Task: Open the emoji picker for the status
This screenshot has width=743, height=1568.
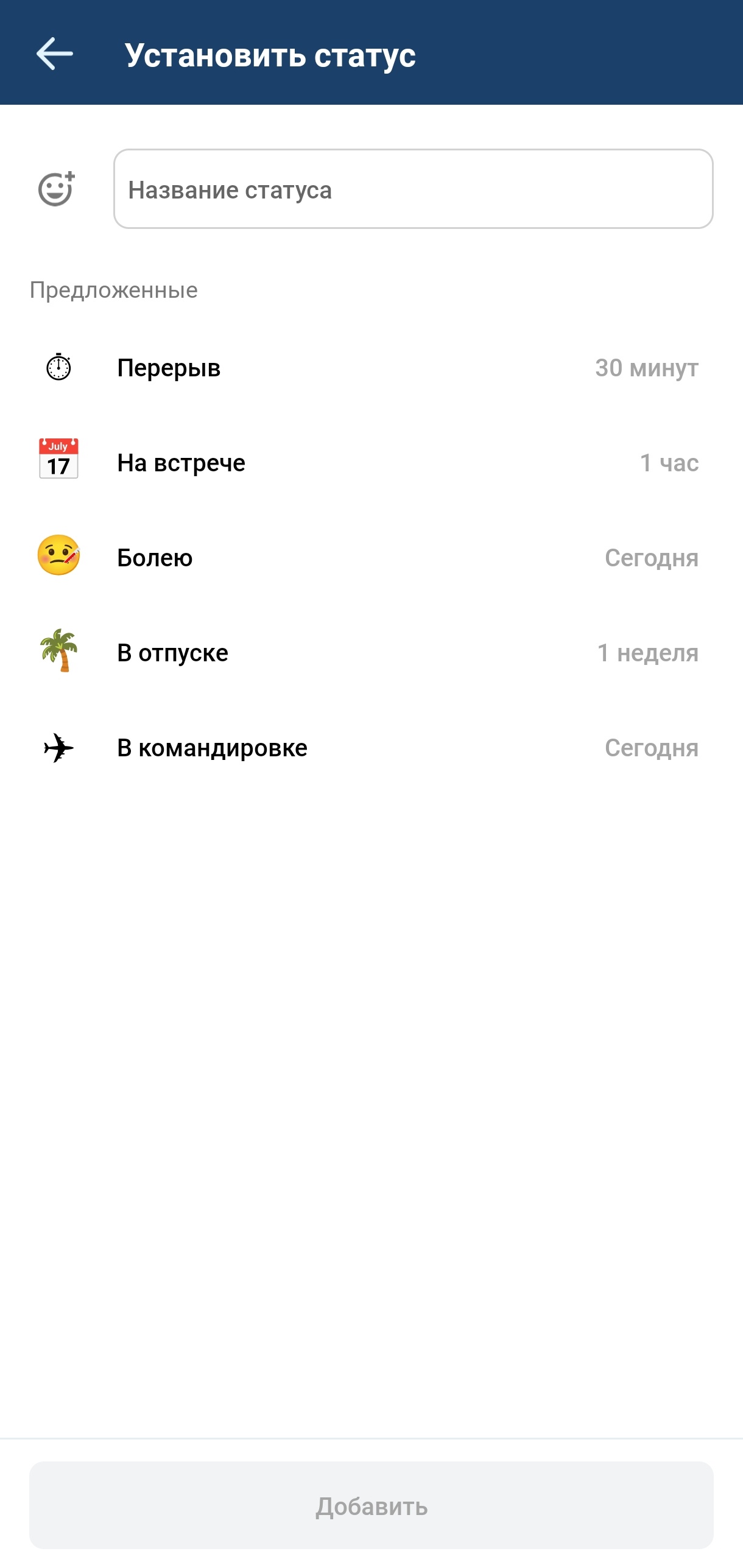Action: click(x=57, y=189)
